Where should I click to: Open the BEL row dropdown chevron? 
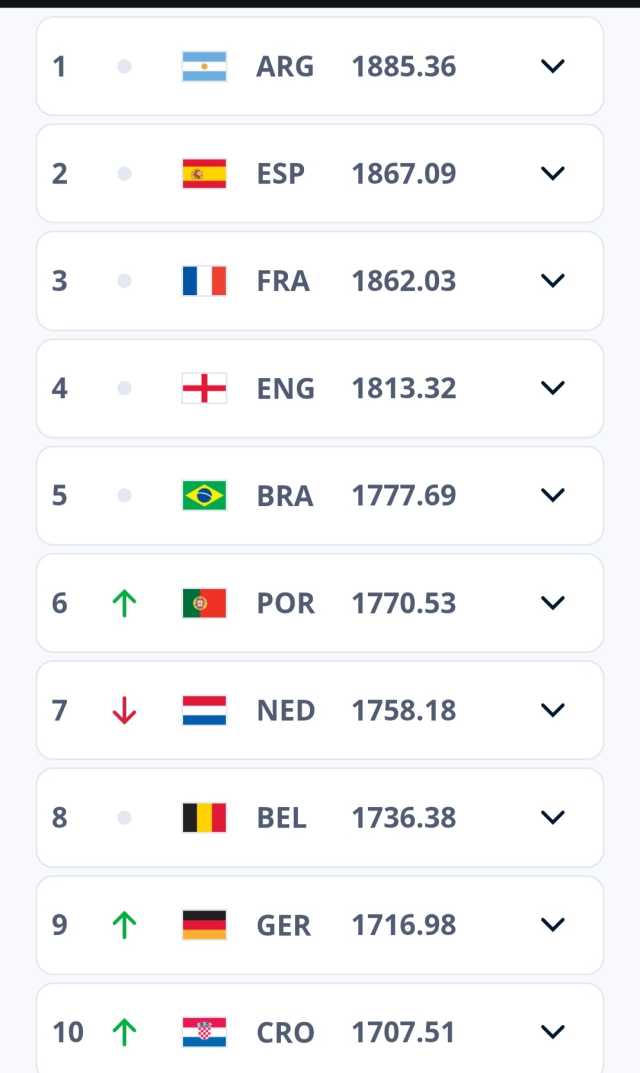pos(552,817)
